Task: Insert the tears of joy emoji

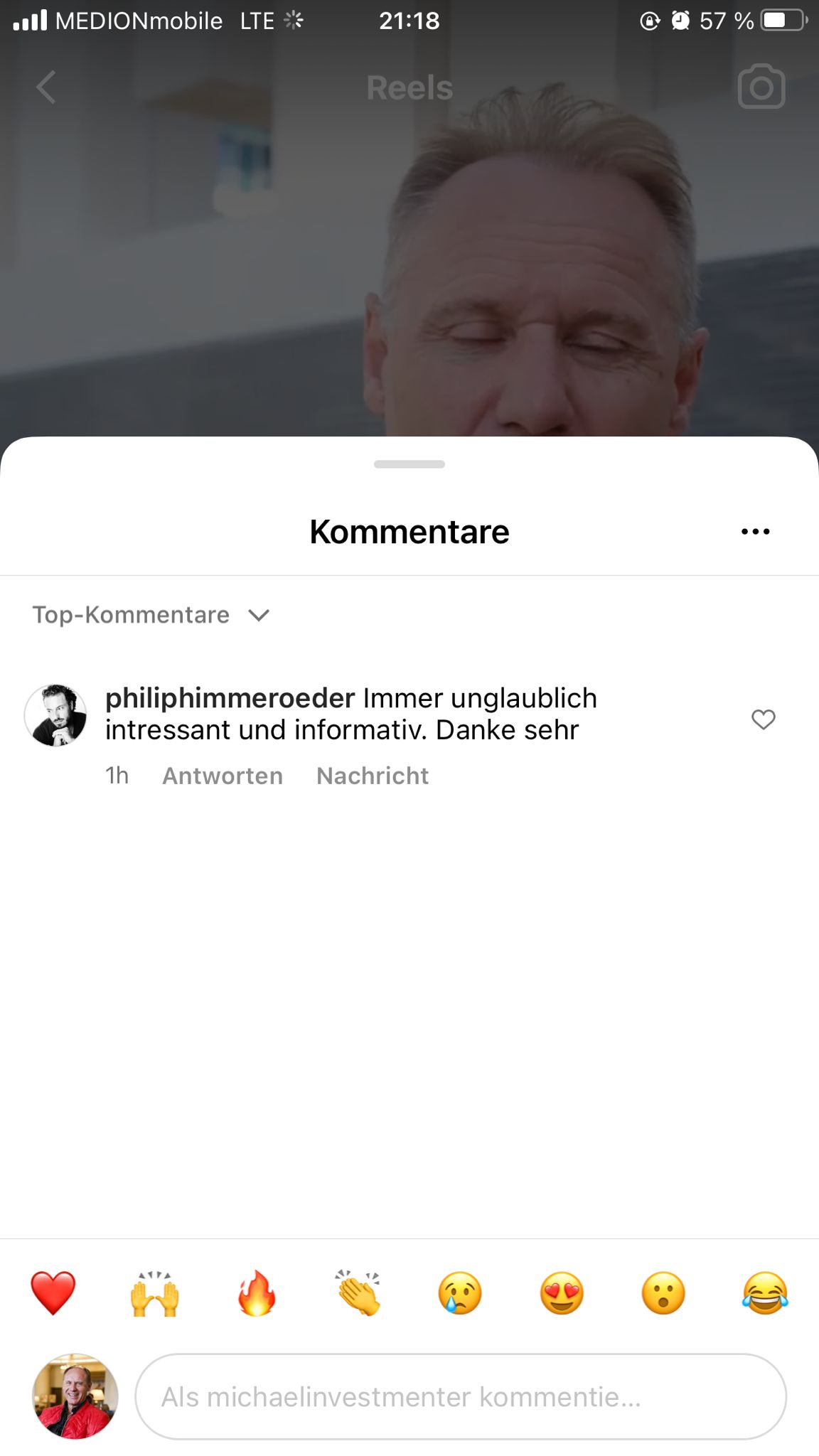Action: [x=765, y=1293]
